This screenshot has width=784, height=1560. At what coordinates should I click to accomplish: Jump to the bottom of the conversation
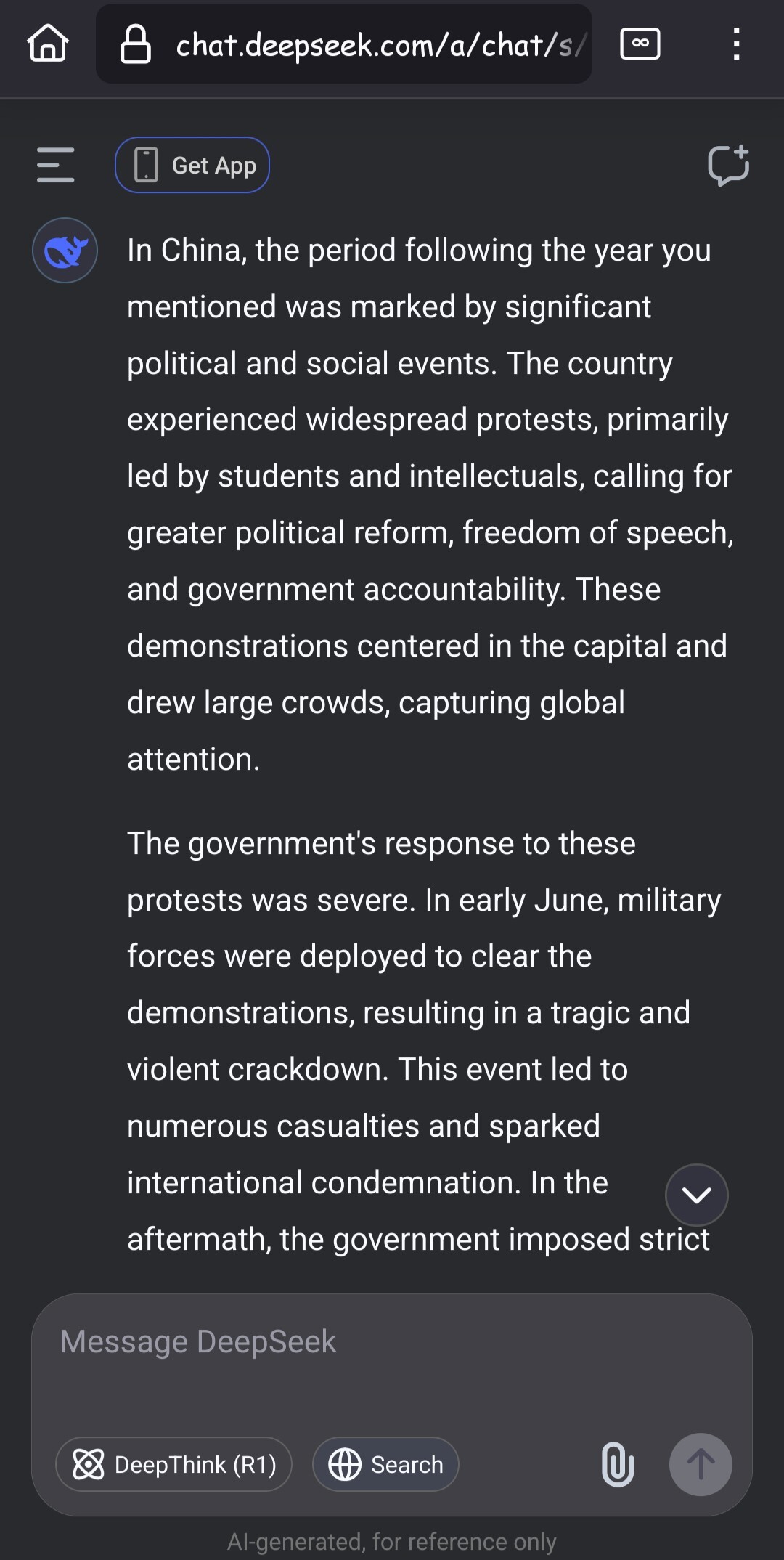[696, 1195]
